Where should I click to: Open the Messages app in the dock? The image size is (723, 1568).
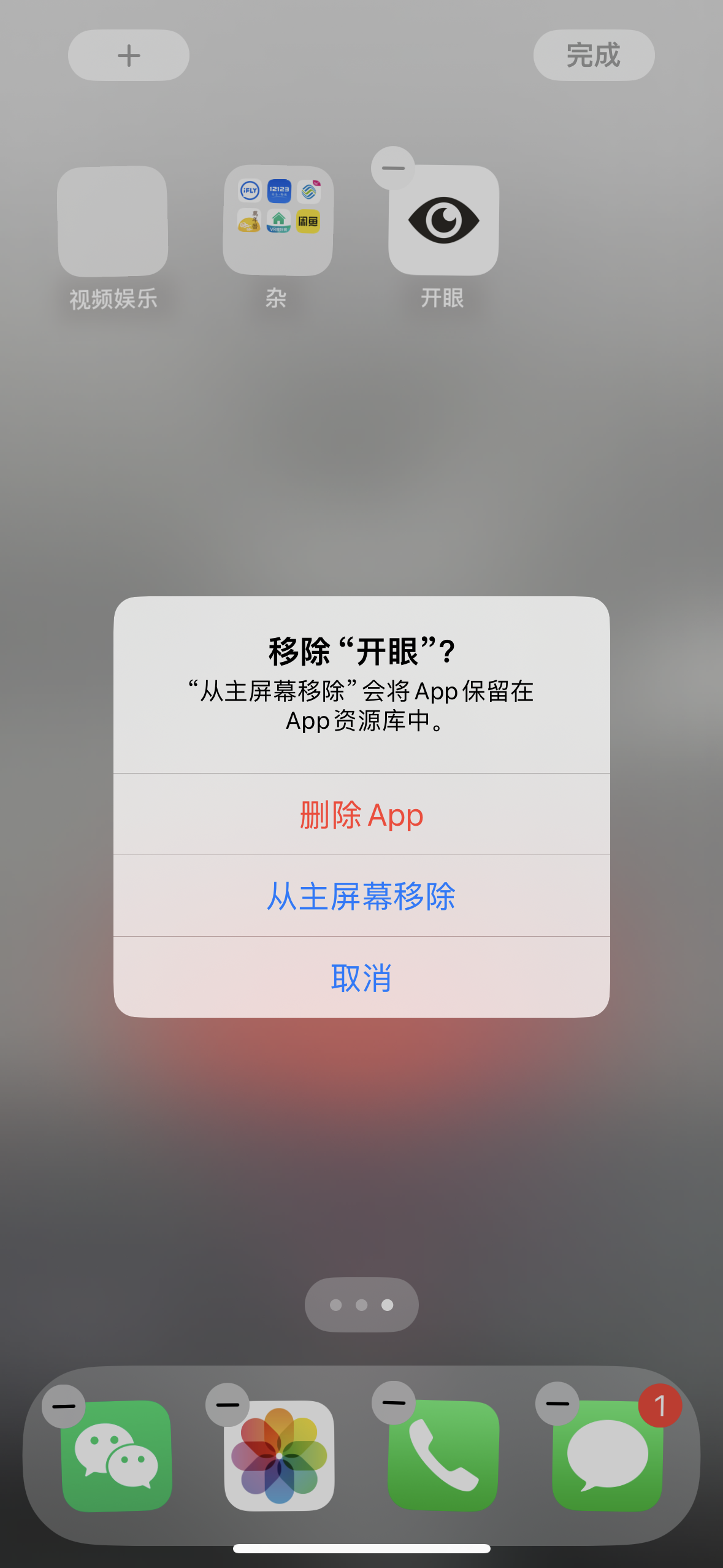tap(607, 1456)
